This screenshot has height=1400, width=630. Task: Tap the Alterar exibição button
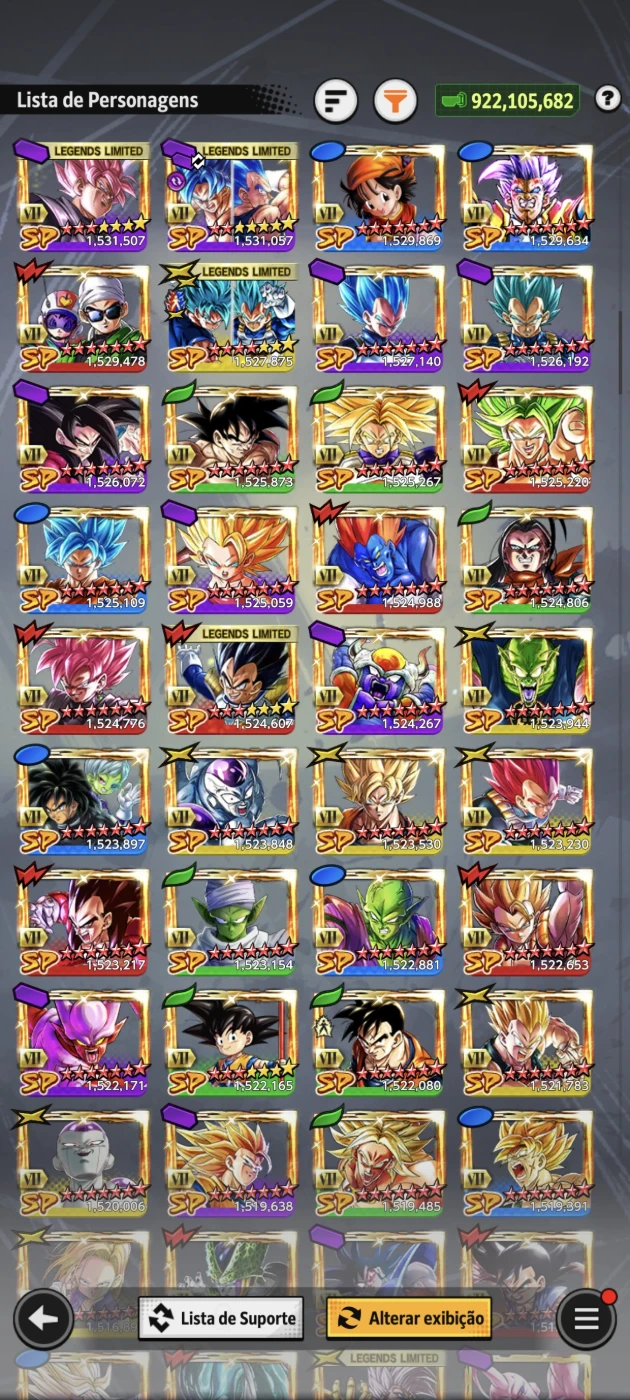point(410,1318)
